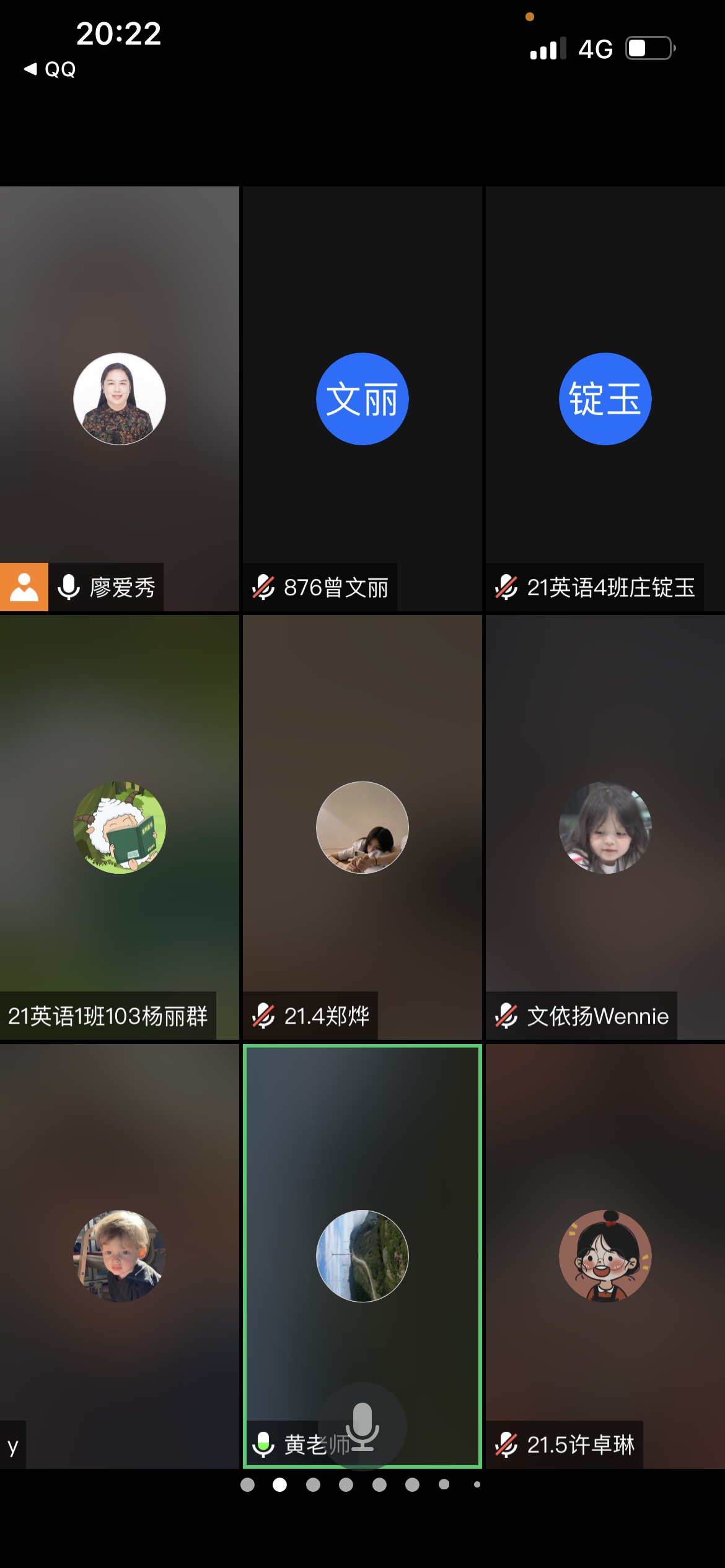Open 廖爱秀's participant tile
The width and height of the screenshot is (725, 1568).
119,399
